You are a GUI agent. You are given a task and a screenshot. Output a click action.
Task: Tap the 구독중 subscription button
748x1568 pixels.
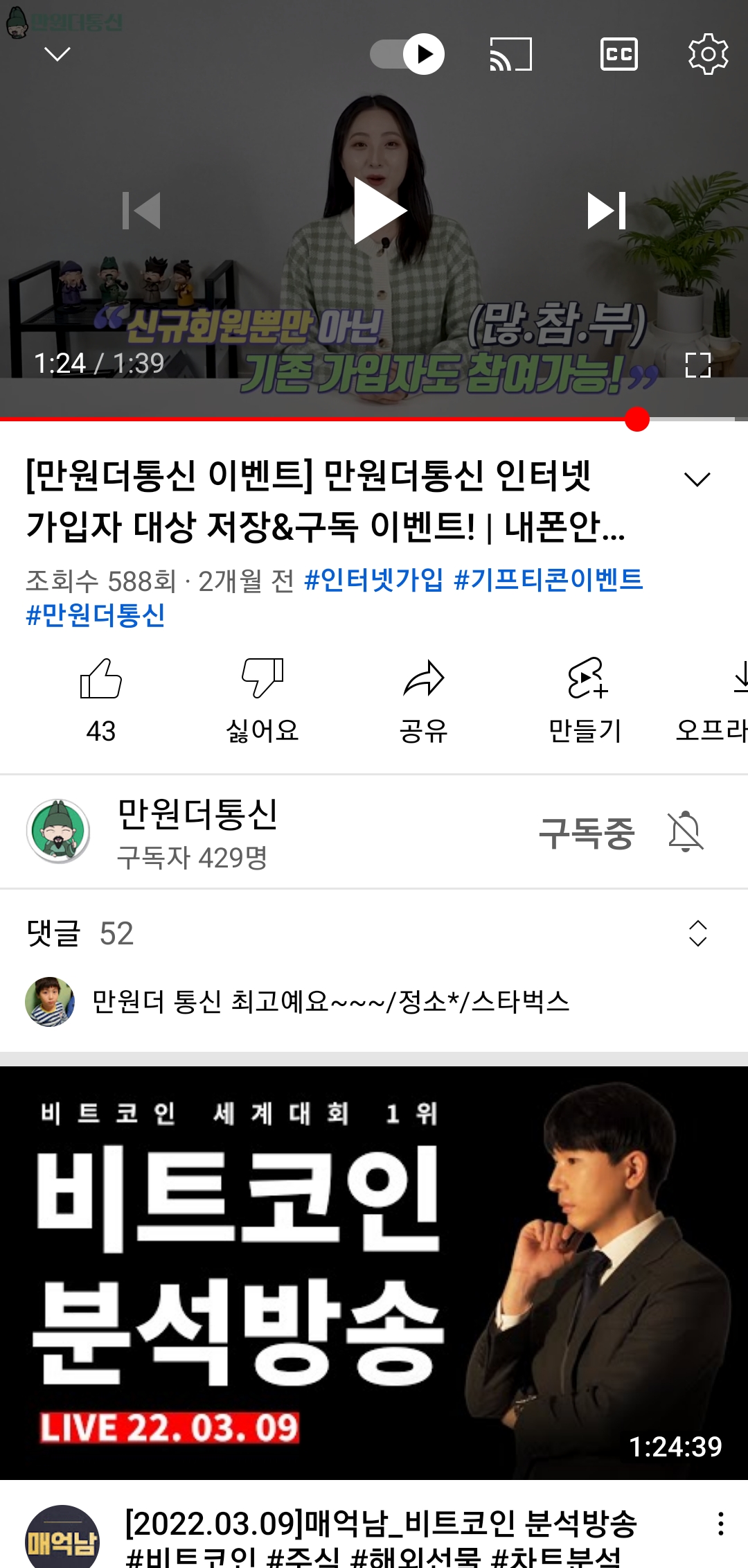click(x=587, y=832)
